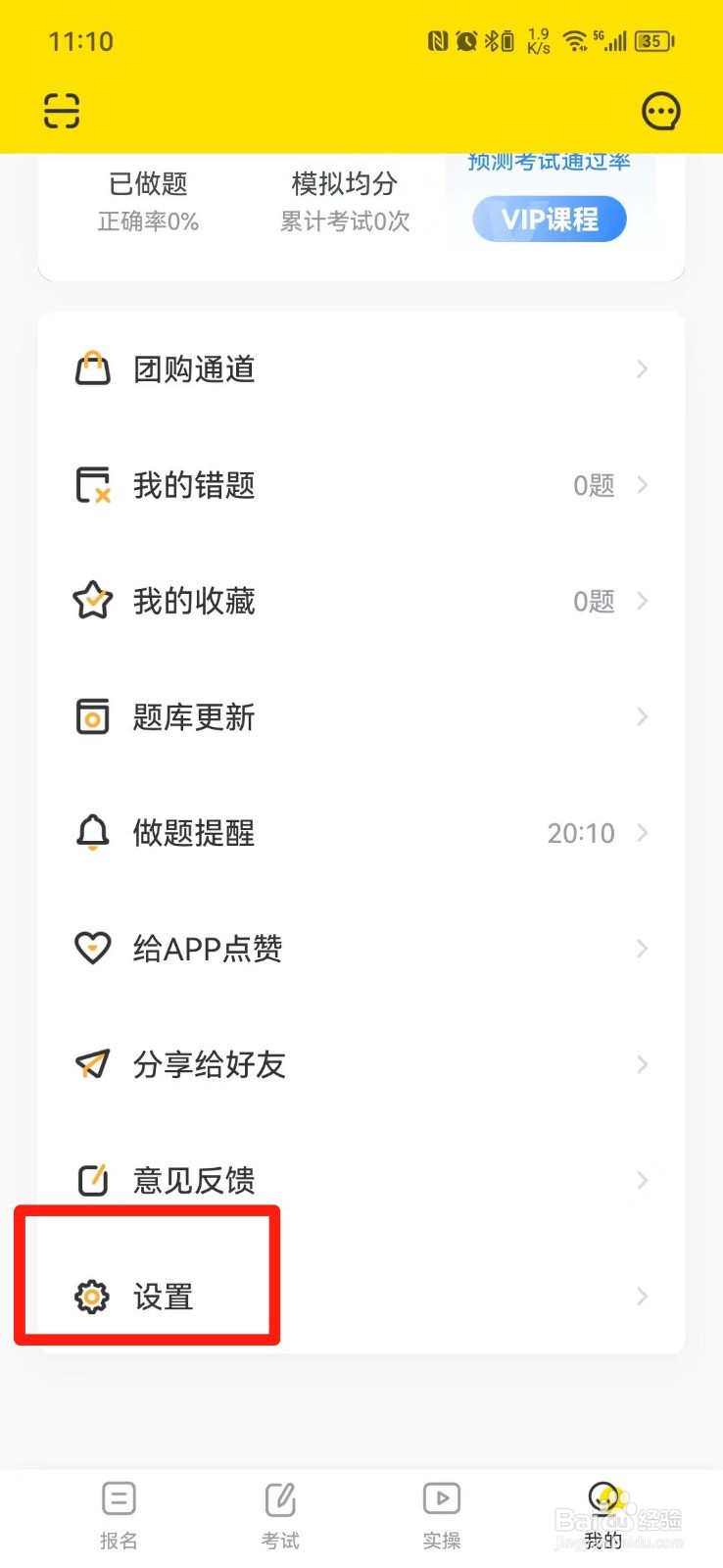Switch to the 报名 tab

[119, 1515]
